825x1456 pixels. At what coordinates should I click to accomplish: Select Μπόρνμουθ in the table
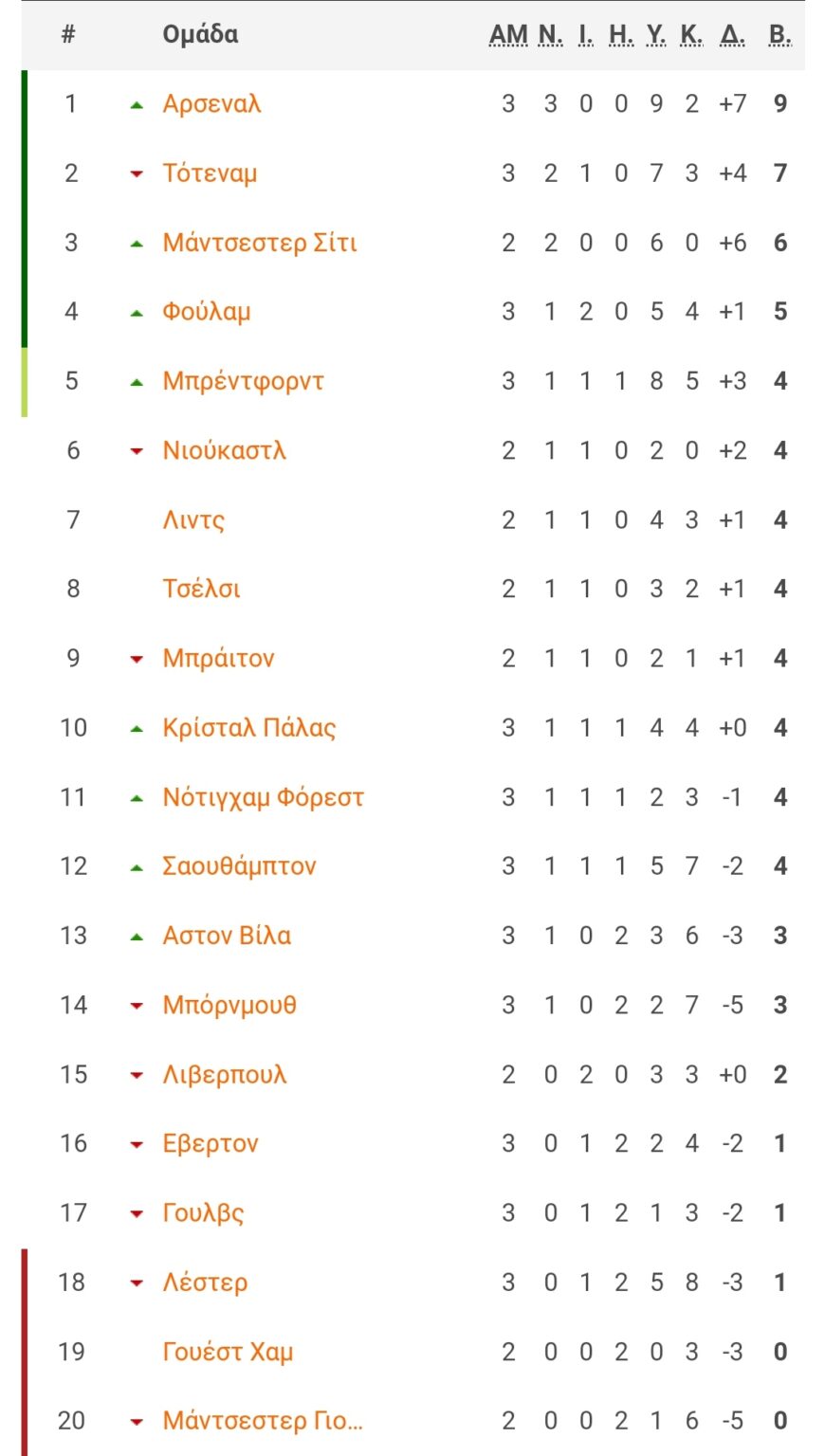(x=229, y=1005)
